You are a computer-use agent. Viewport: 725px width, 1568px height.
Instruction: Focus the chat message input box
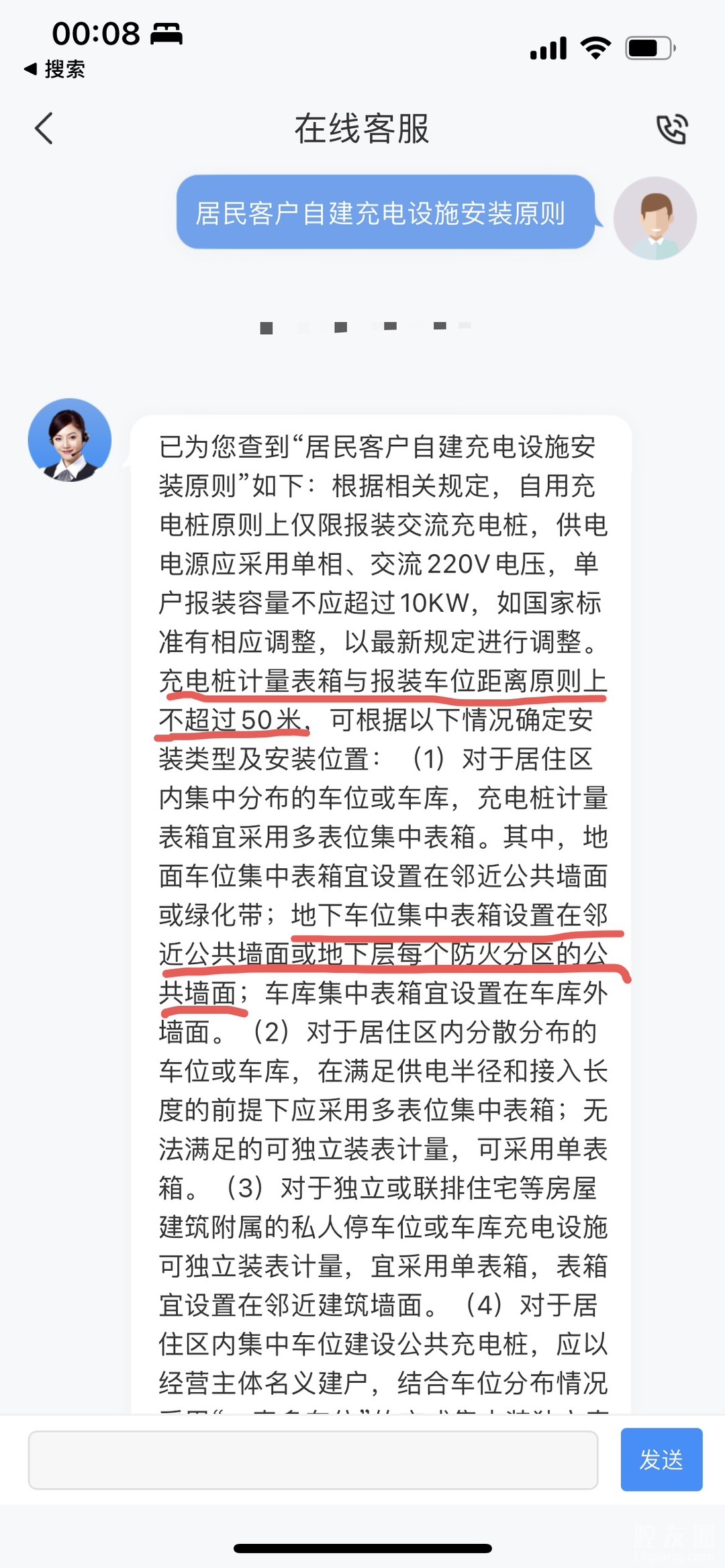(x=313, y=1460)
